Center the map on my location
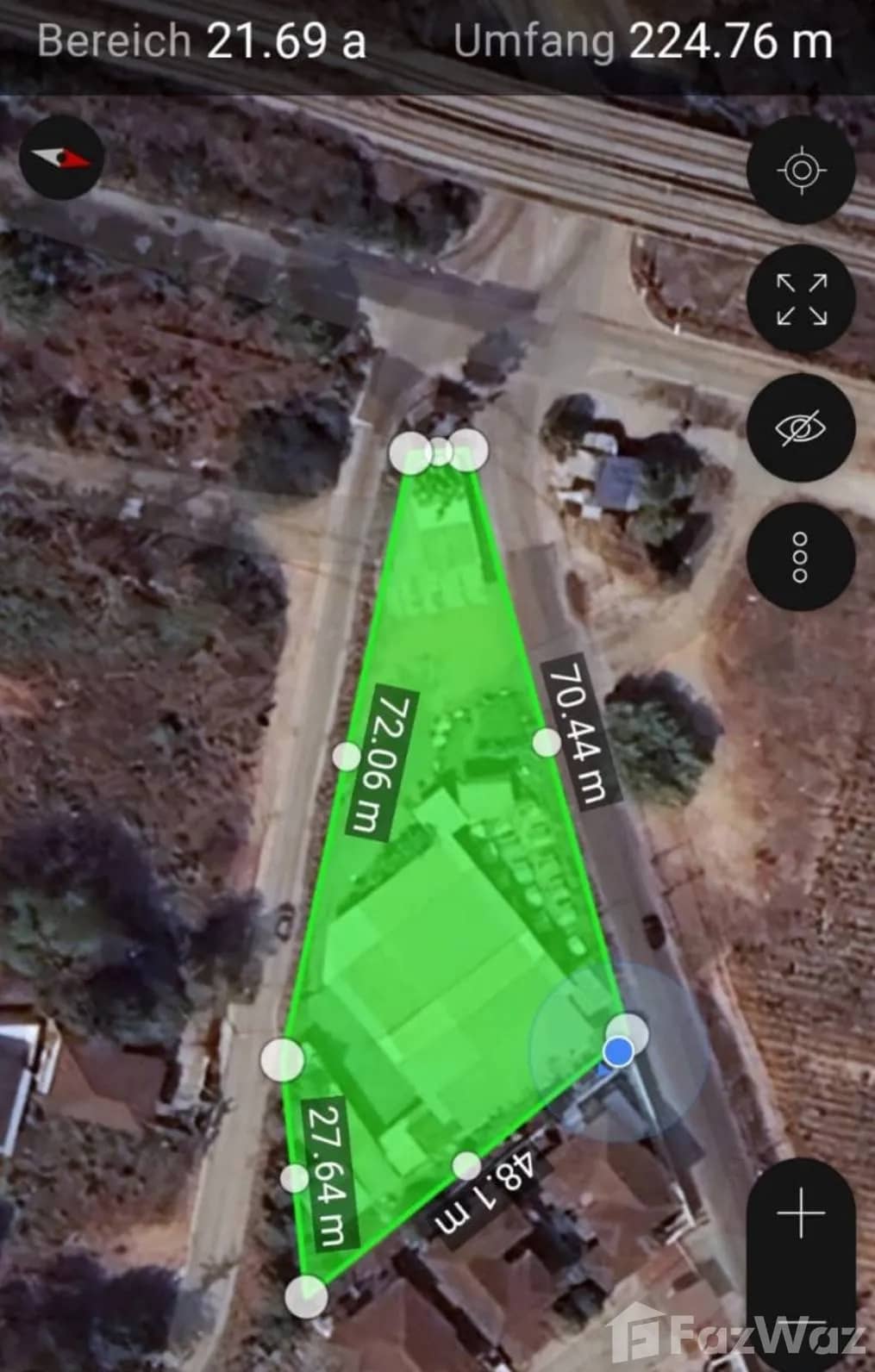The width and height of the screenshot is (875, 1372). coord(801,170)
